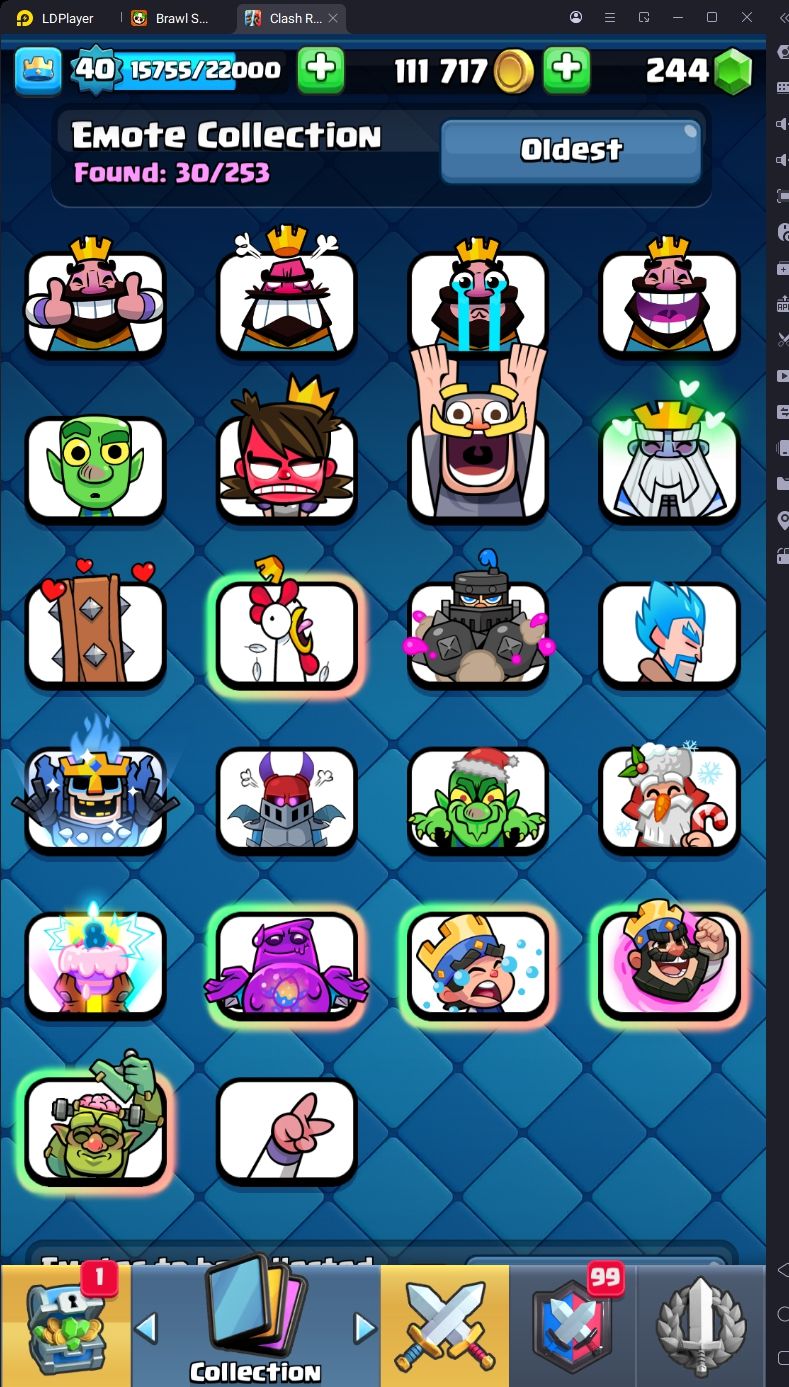Select the zombie goblin lifting weights emote
Screen dimensions: 789x1387
click(95, 1125)
